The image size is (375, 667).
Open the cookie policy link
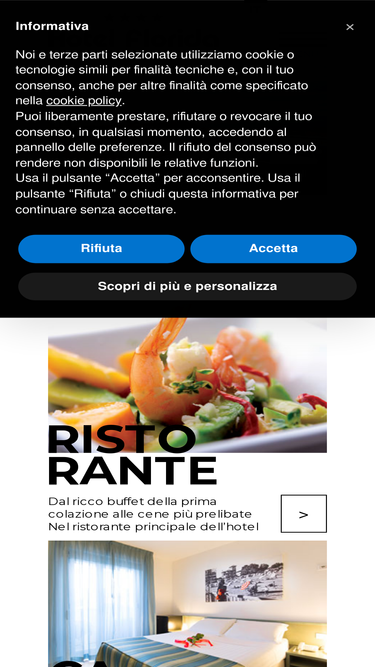pyautogui.click(x=84, y=101)
